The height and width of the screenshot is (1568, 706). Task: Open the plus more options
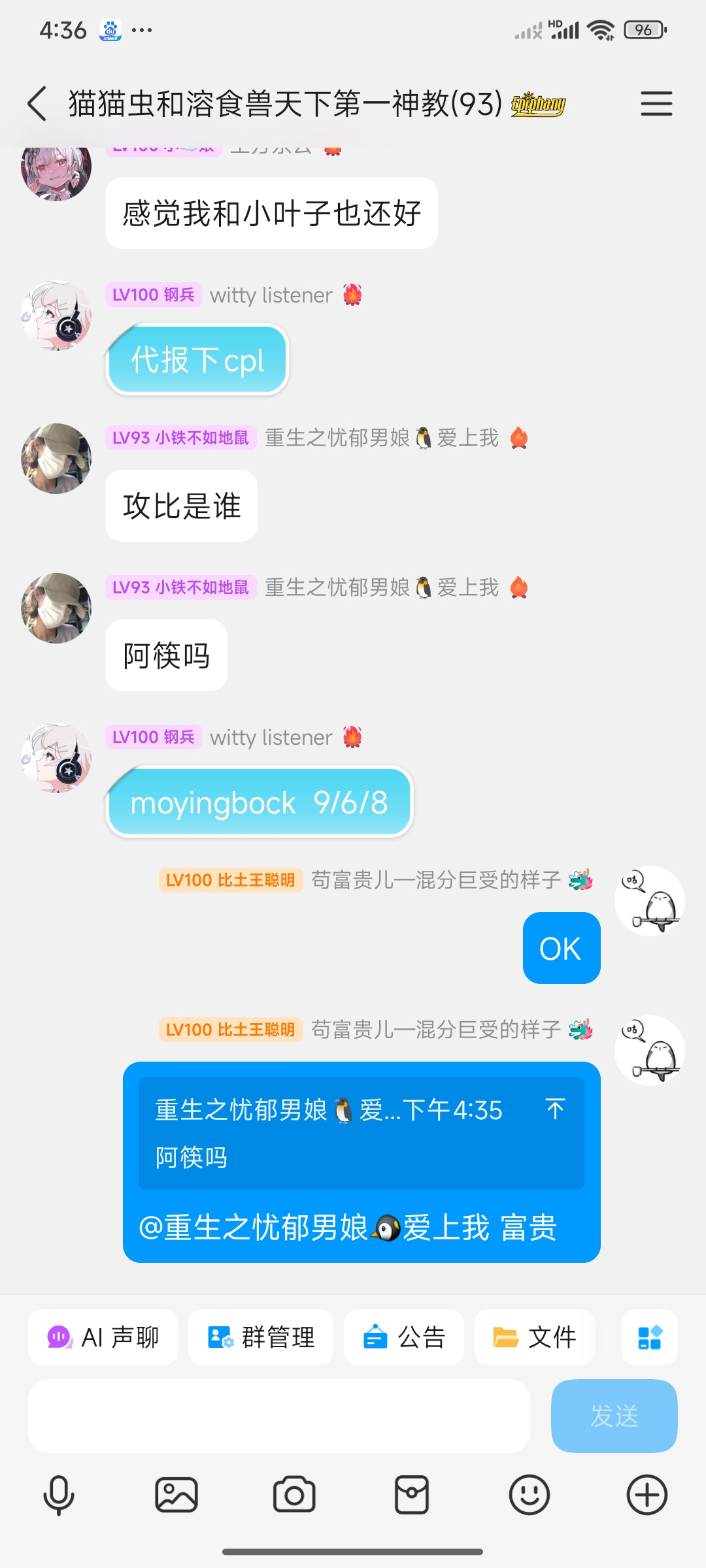point(647,1495)
